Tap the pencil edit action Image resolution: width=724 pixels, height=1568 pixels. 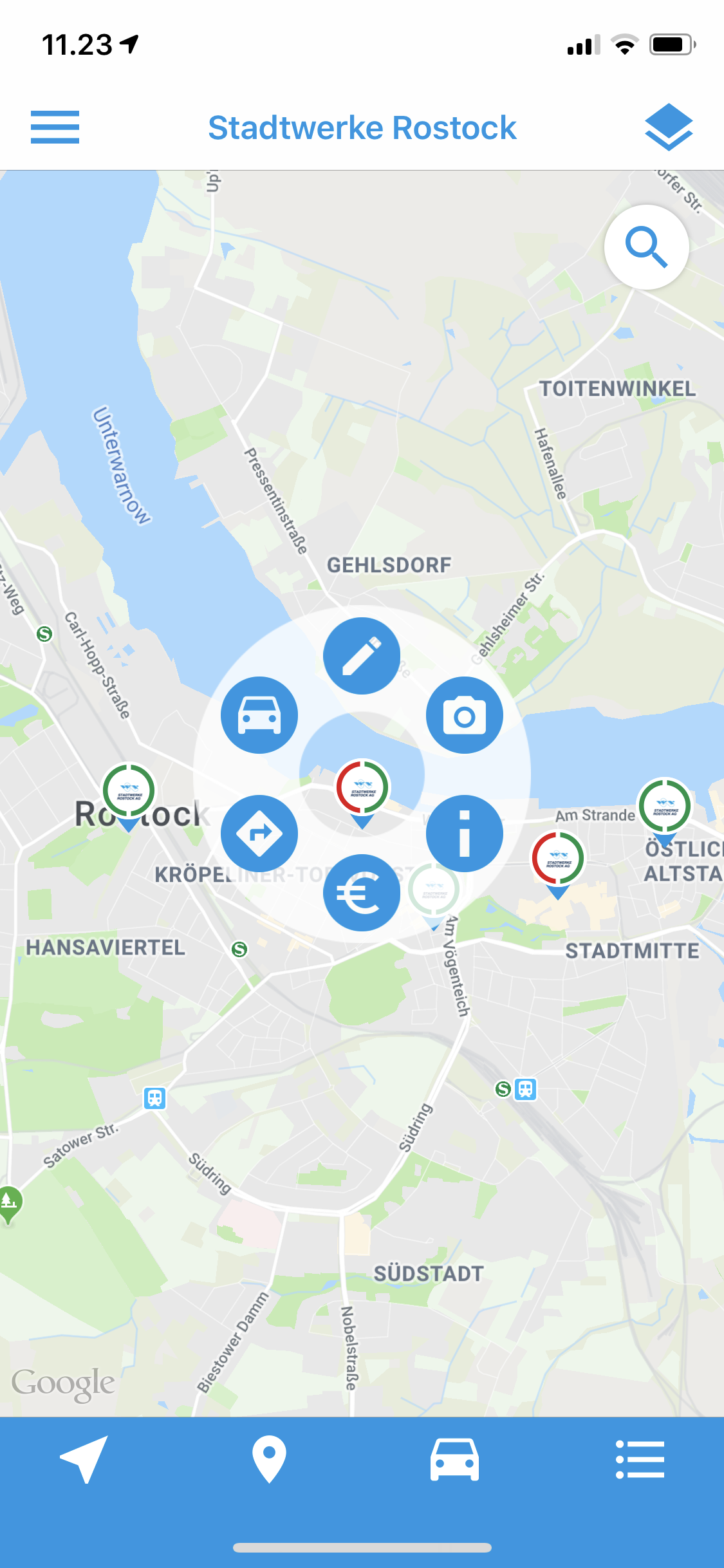[x=362, y=656]
